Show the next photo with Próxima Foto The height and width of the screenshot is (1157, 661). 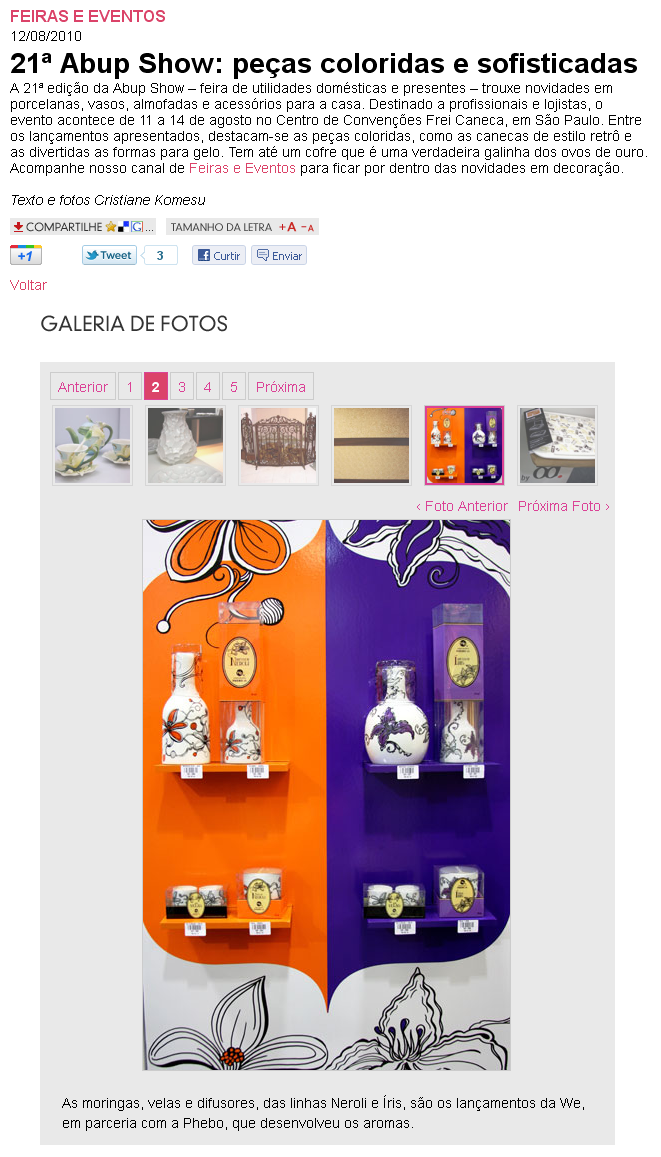(x=564, y=506)
